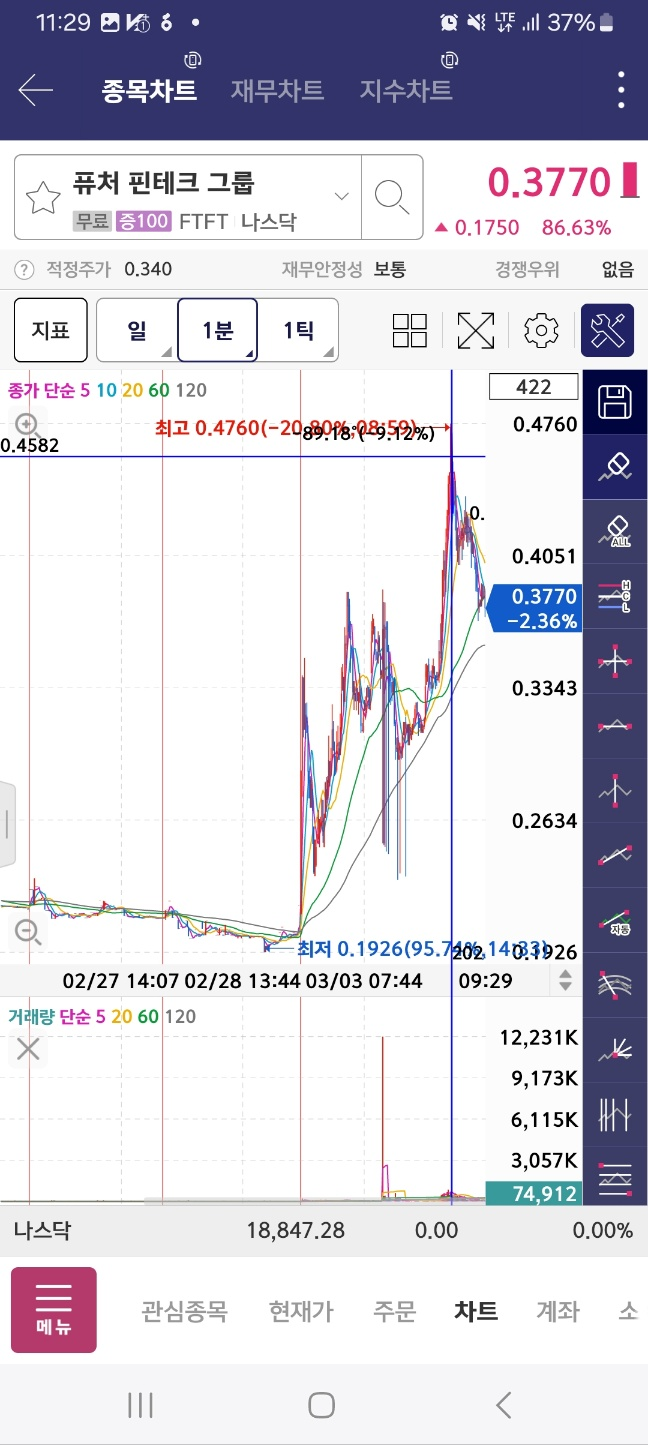648x1445 pixels.
Task: Select the 1틱 tick interval
Action: click(298, 330)
